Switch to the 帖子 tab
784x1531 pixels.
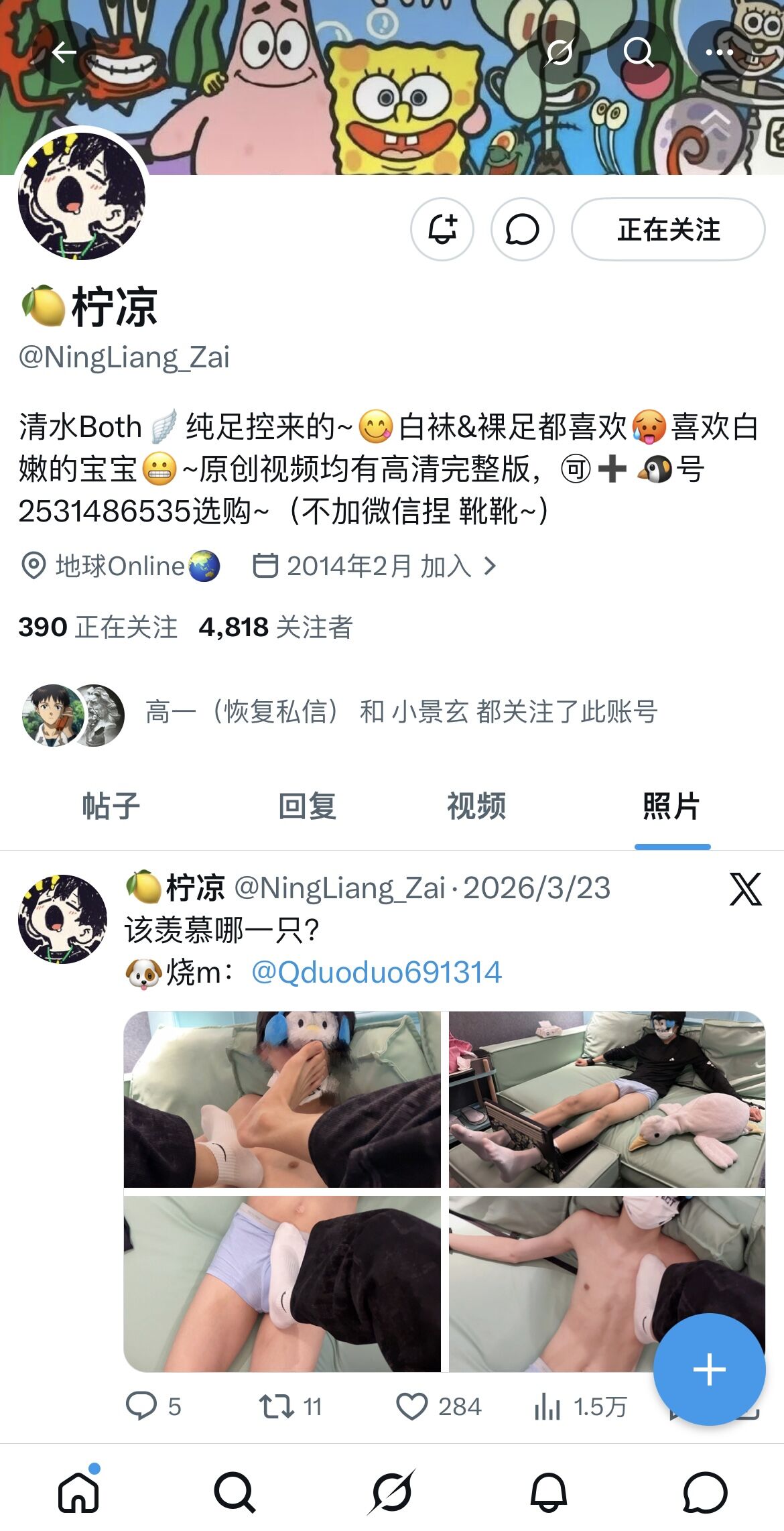pyautogui.click(x=111, y=806)
